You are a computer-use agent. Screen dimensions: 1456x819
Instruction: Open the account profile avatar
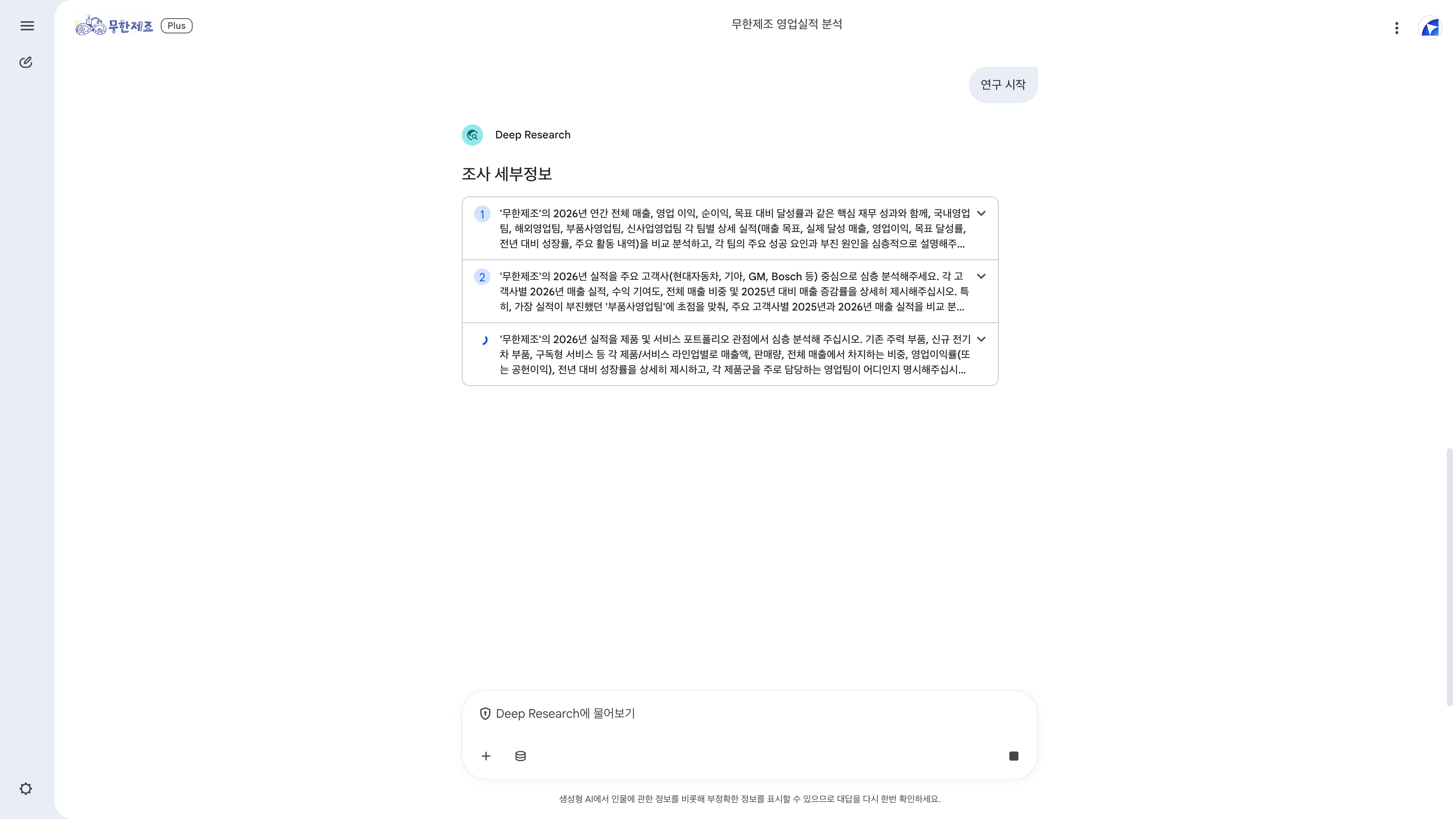click(1431, 28)
